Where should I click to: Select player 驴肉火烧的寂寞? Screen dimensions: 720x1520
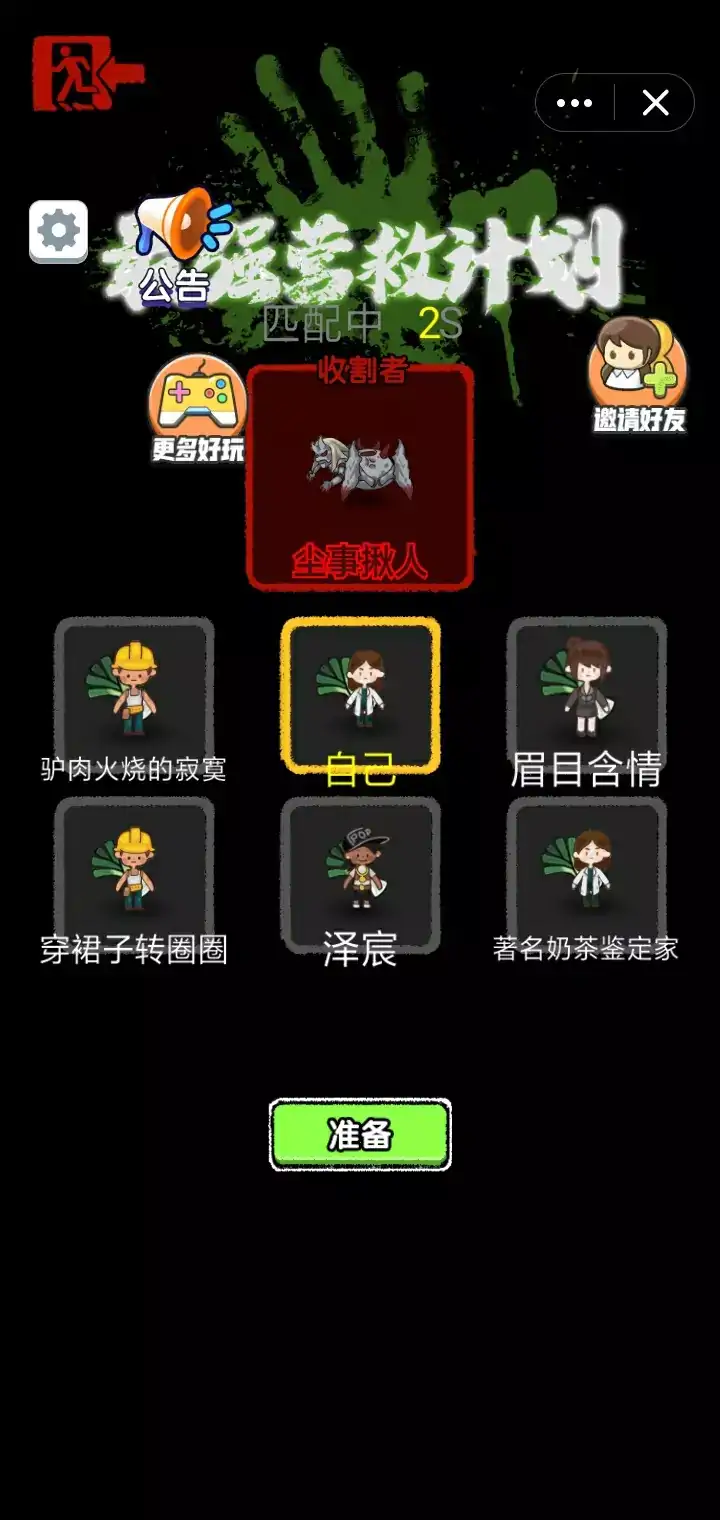click(x=134, y=693)
